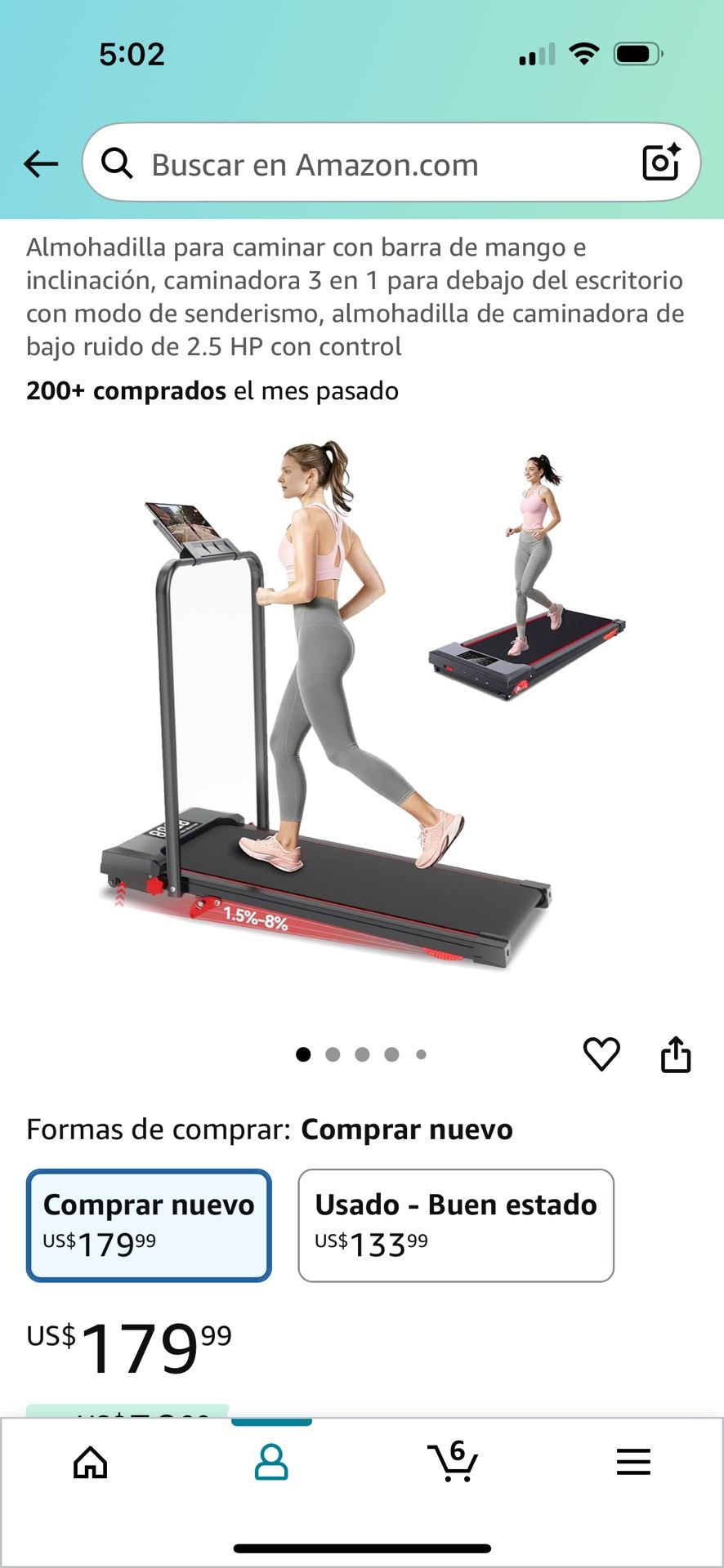Choose the Usado - Buen estado option
This screenshot has height=1568, width=724.
pyautogui.click(x=456, y=1225)
